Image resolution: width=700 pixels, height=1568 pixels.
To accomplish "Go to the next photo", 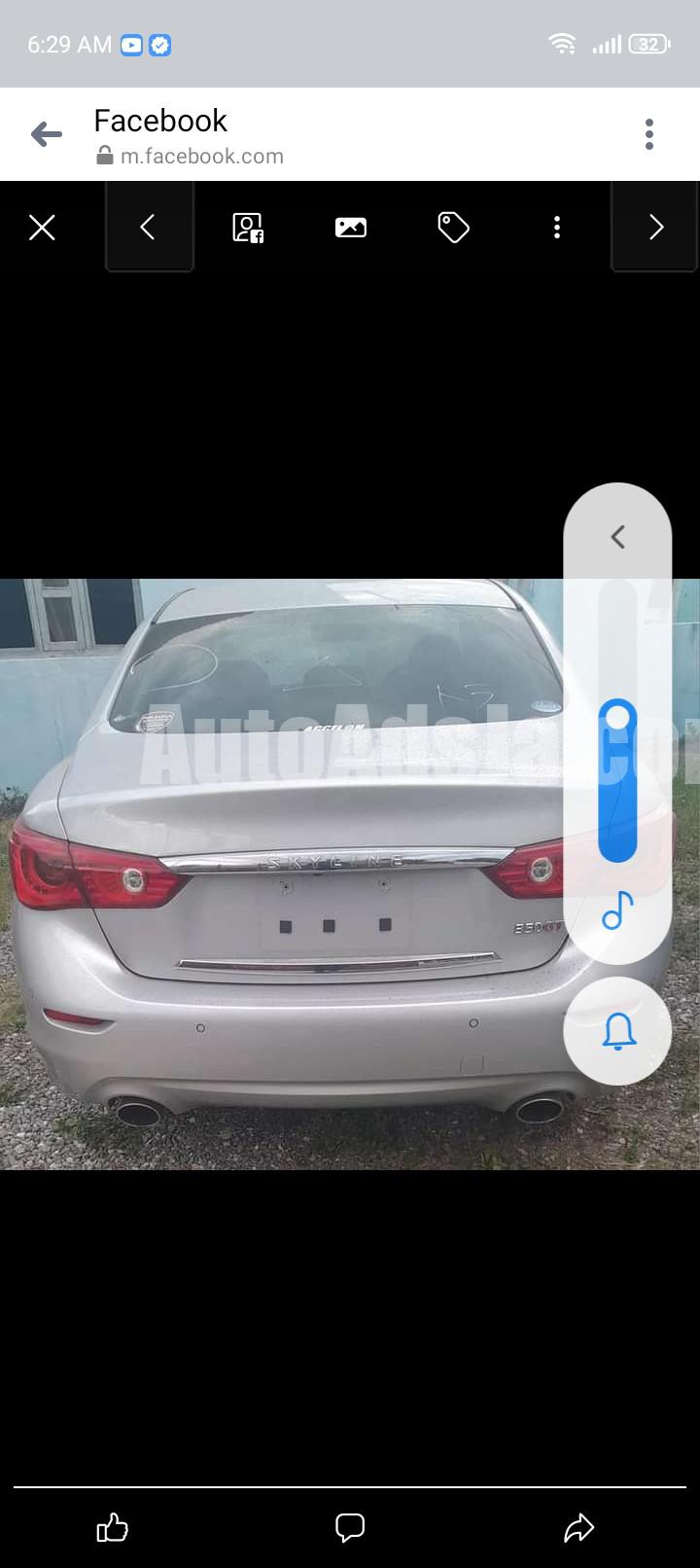I will [655, 228].
